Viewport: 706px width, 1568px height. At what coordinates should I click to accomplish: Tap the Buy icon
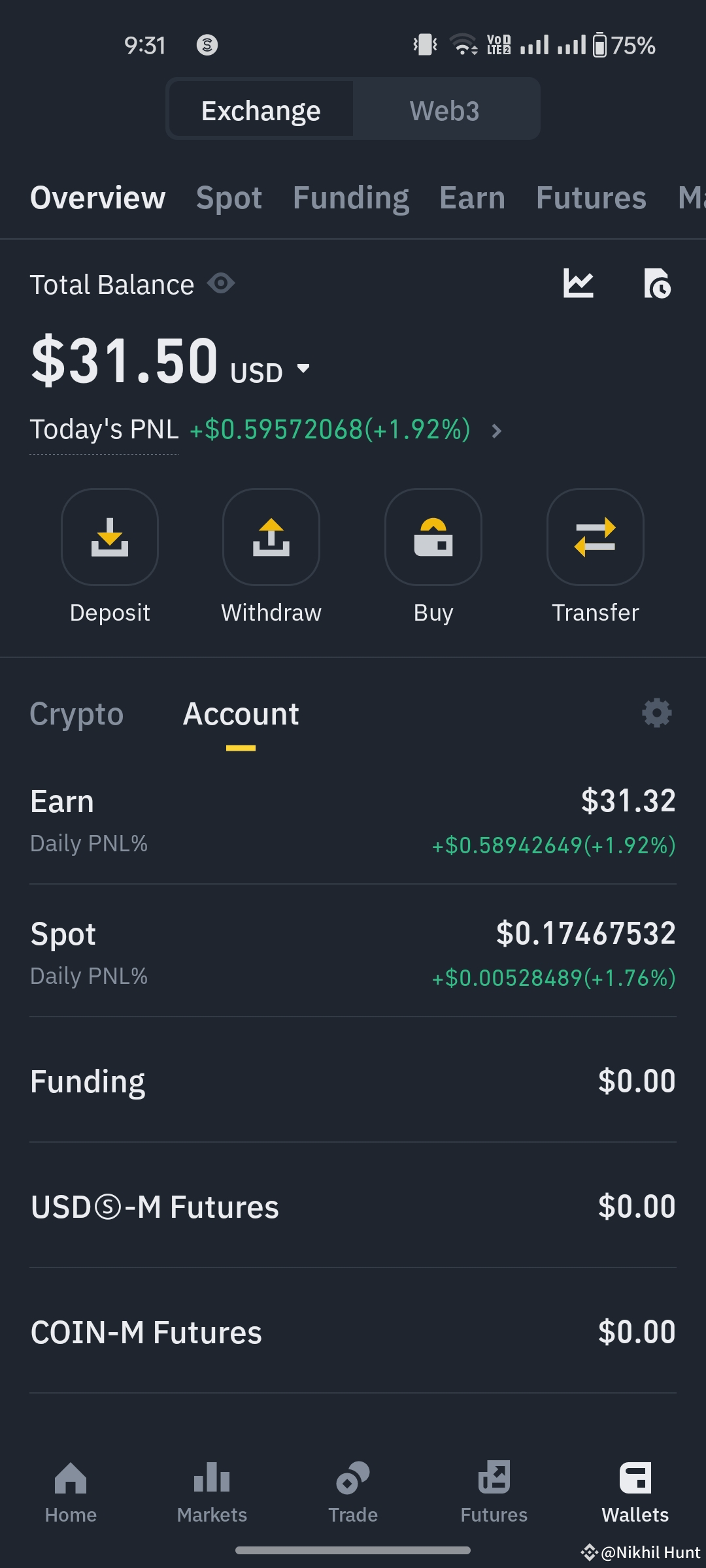pos(433,537)
